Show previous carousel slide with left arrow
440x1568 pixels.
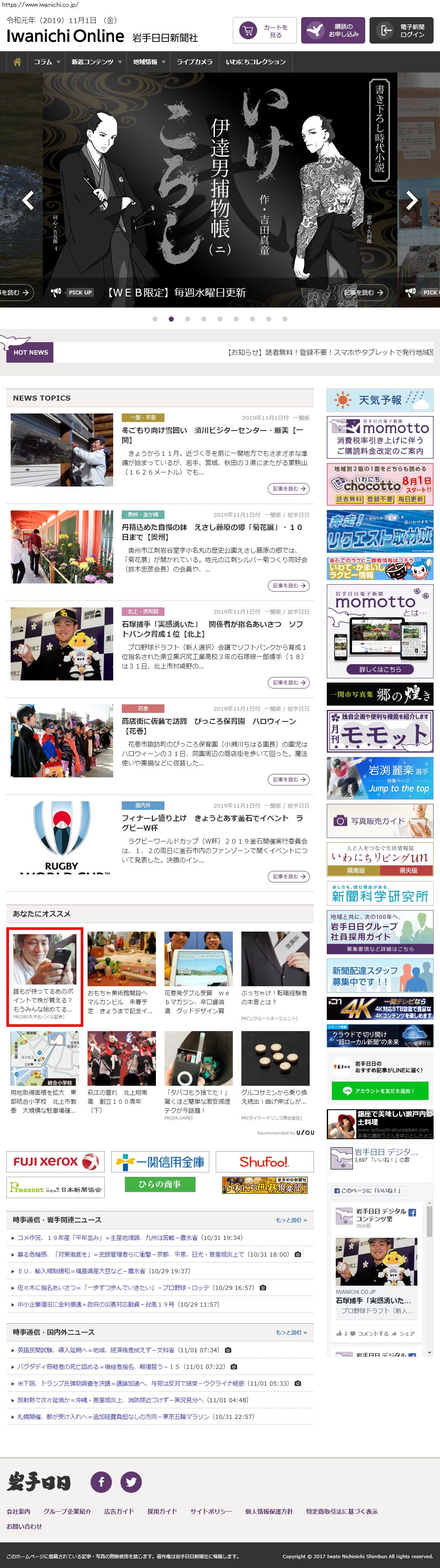point(27,200)
